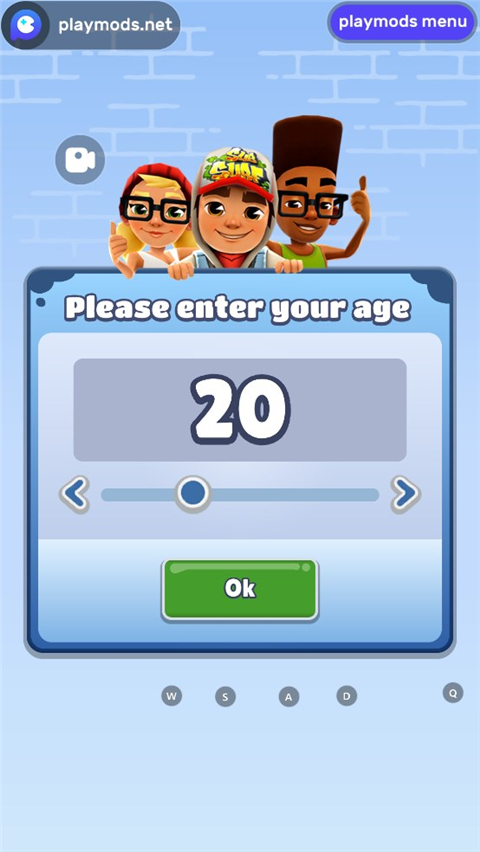This screenshot has width=480, height=852.
Task: Decrease age with the left arrow
Action: point(74,494)
